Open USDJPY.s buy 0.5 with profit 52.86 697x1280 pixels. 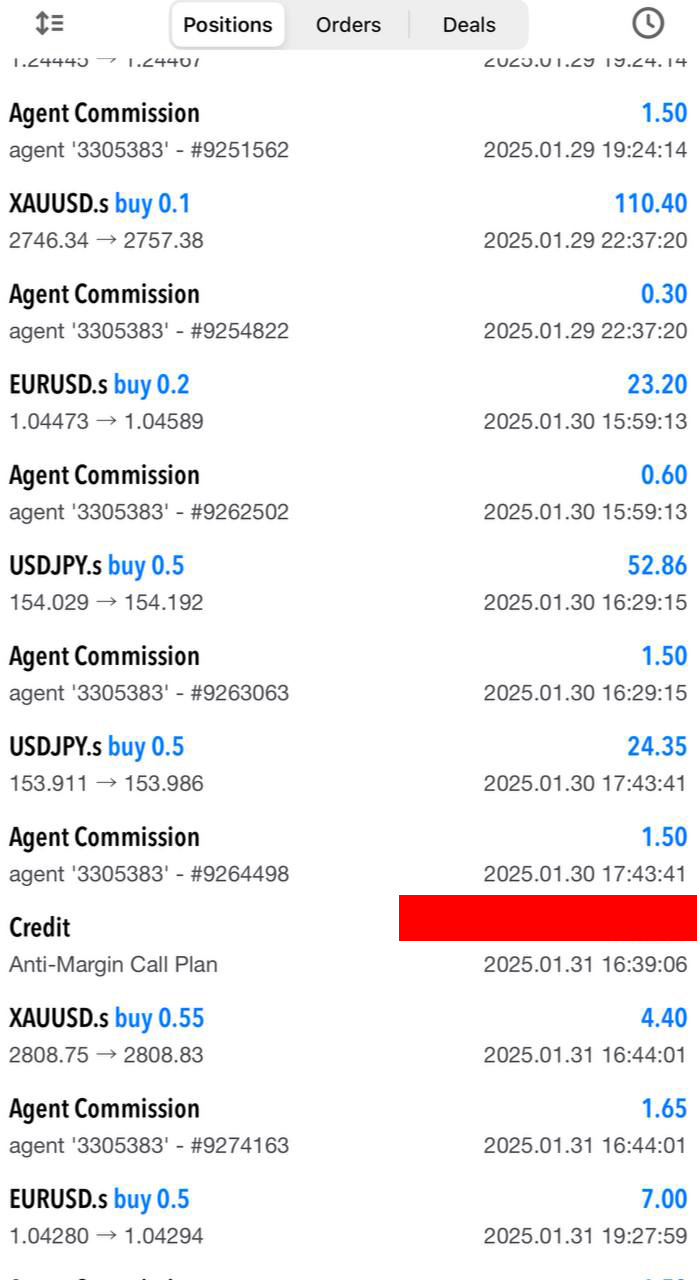tap(348, 584)
